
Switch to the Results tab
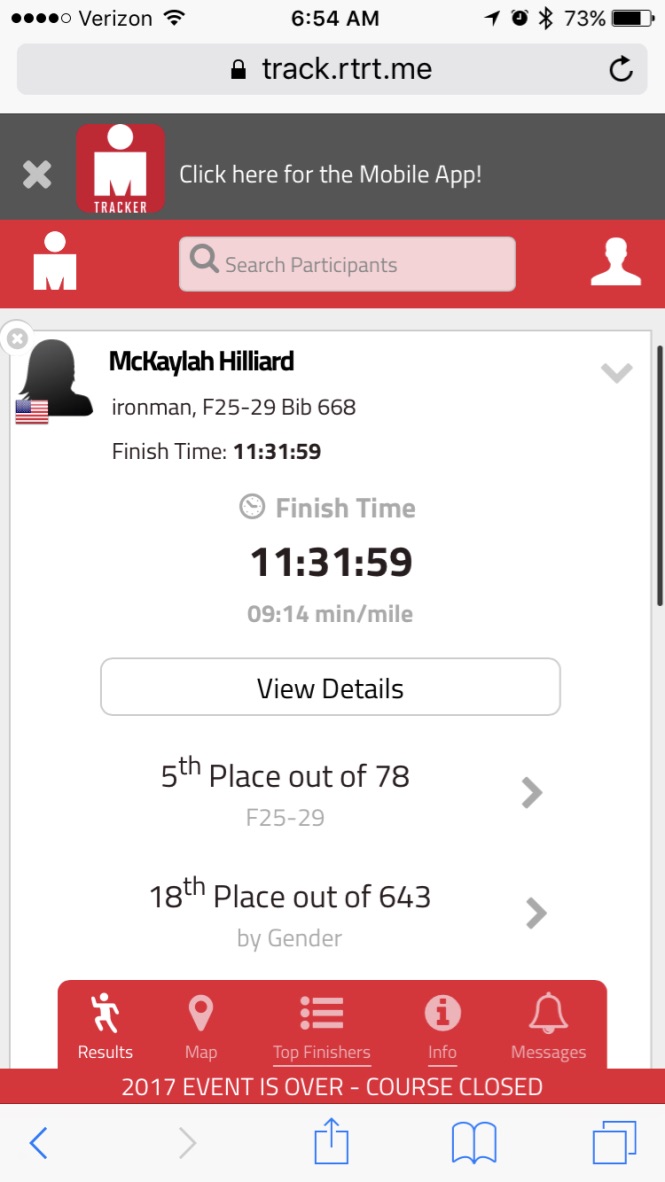coord(105,1026)
